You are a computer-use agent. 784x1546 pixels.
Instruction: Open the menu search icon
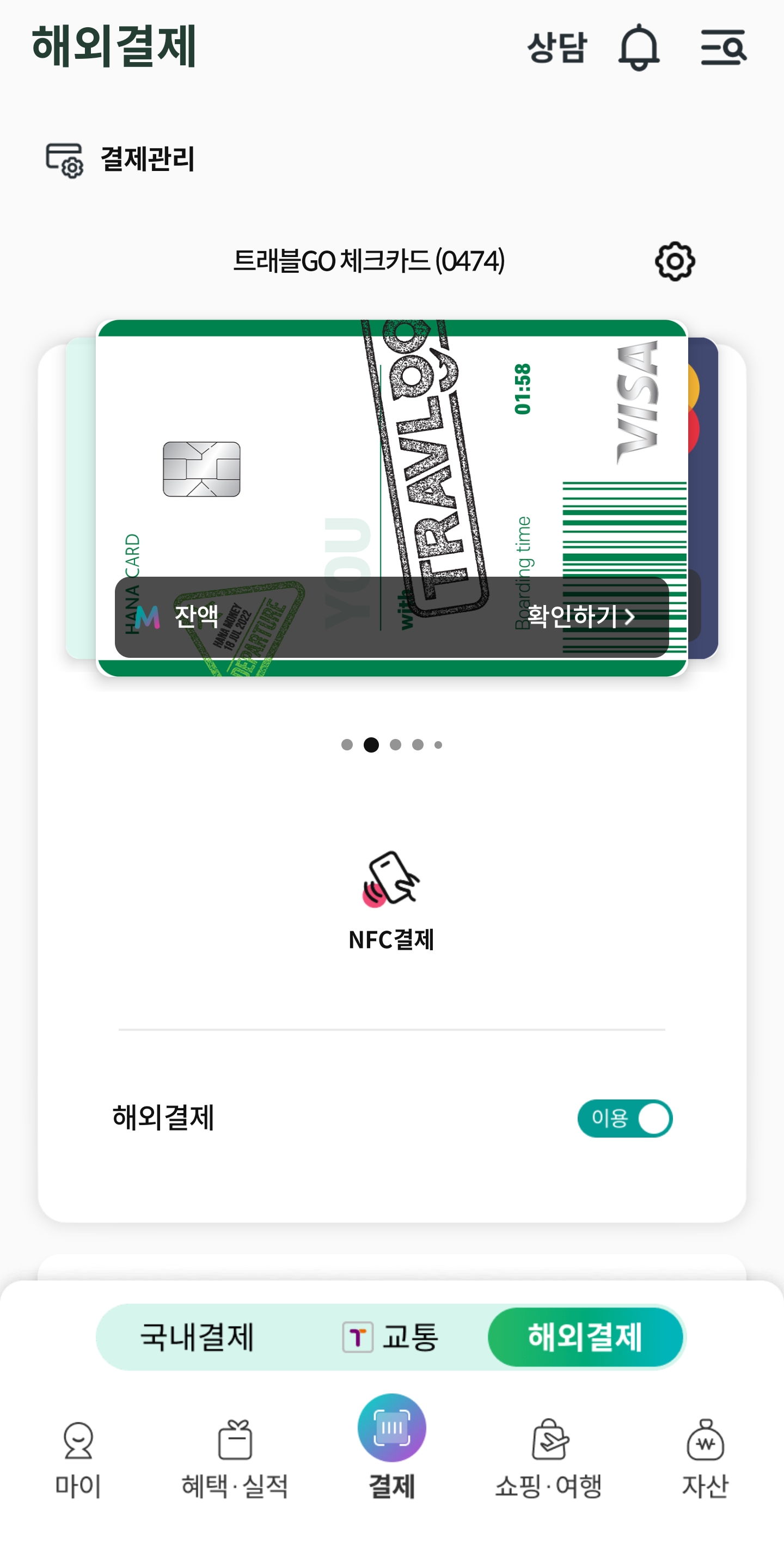click(x=724, y=47)
